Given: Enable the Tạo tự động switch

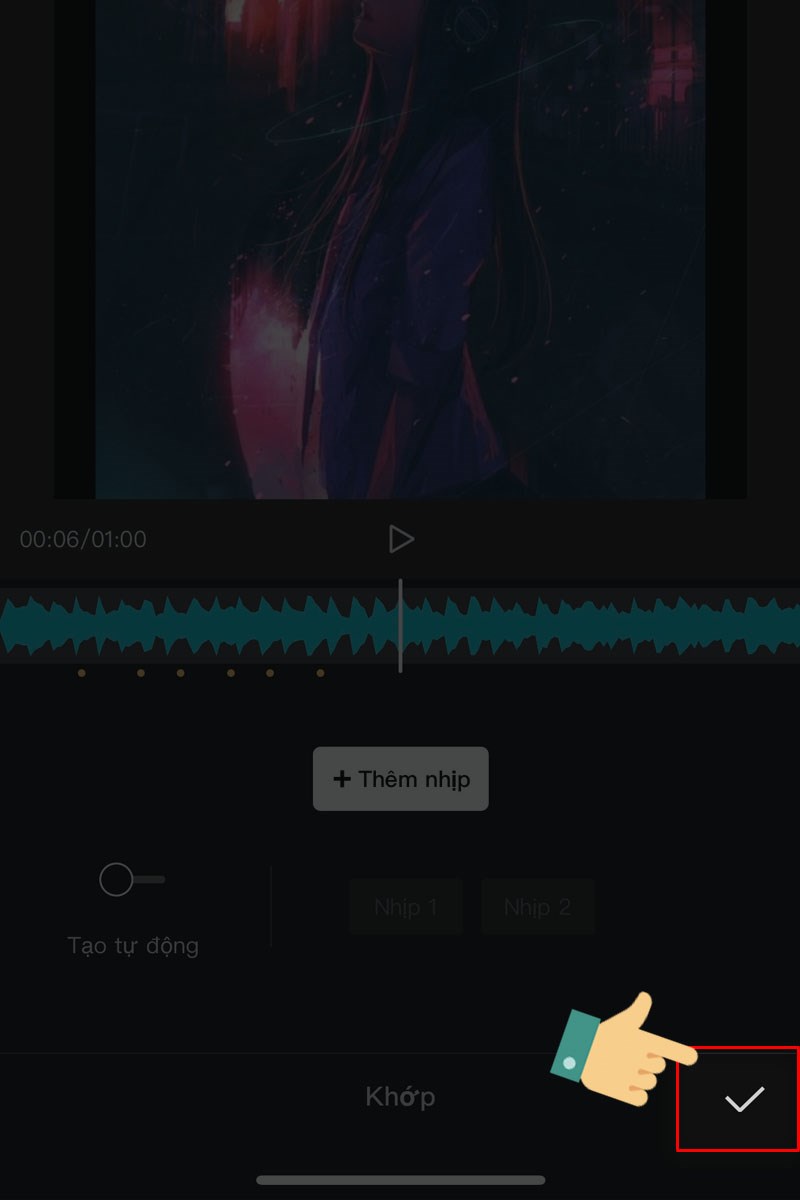Looking at the screenshot, I should pos(132,880).
